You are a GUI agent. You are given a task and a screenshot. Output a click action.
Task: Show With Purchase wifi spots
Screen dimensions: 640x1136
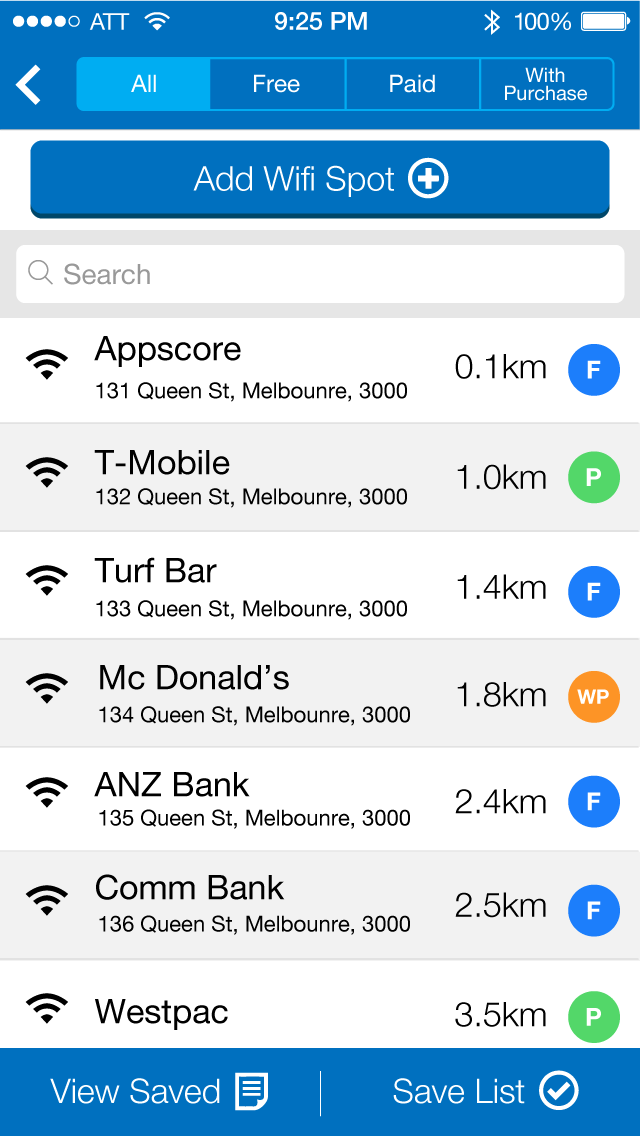click(547, 84)
